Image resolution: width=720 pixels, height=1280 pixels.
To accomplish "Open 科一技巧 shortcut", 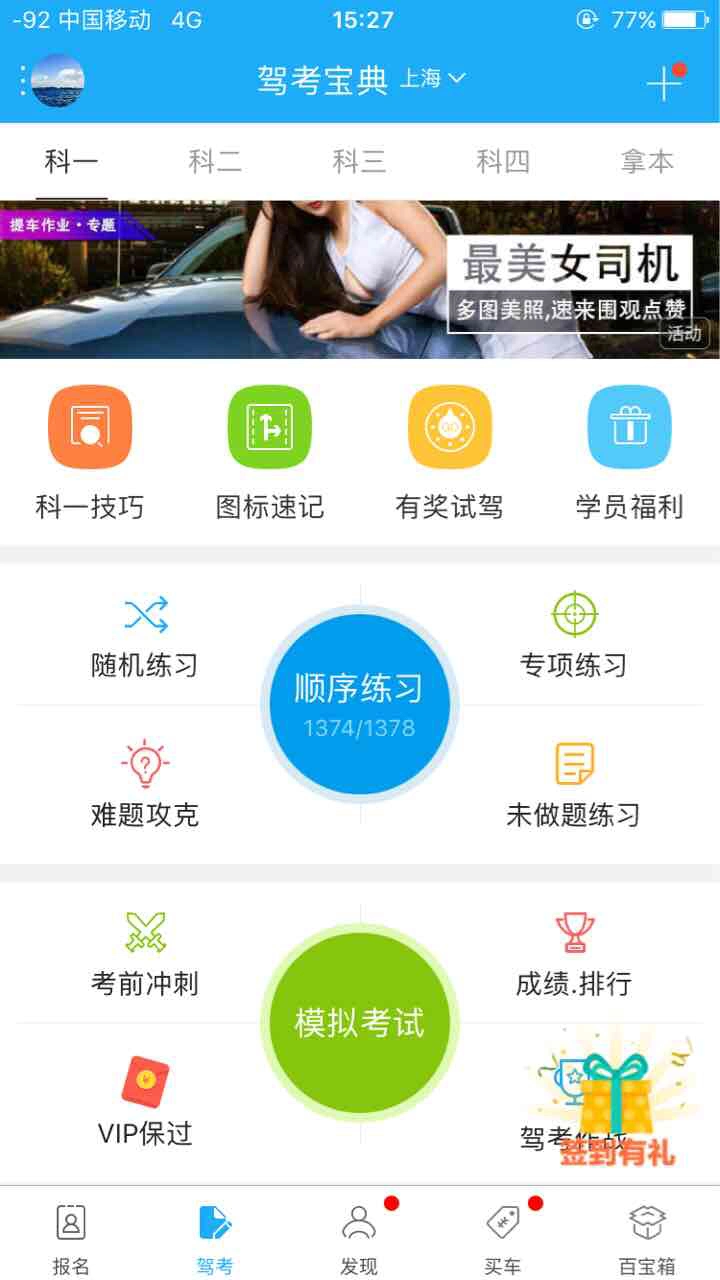I will click(x=90, y=452).
